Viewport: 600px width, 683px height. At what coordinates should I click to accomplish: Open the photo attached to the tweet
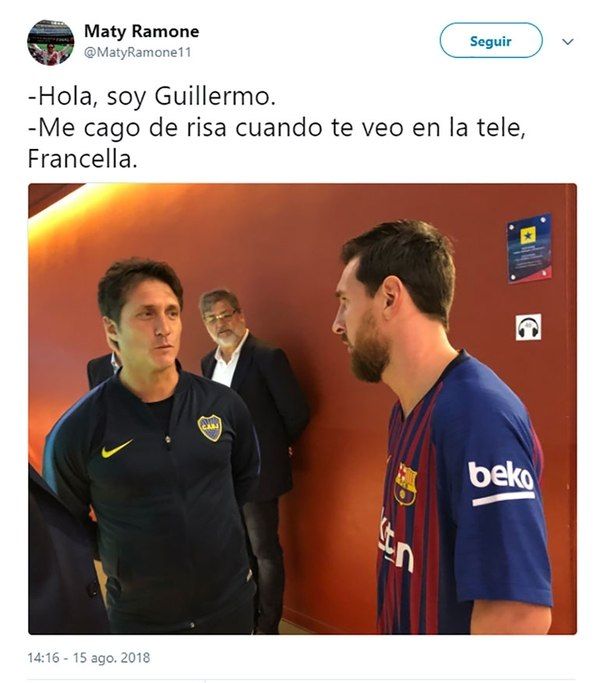302,408
